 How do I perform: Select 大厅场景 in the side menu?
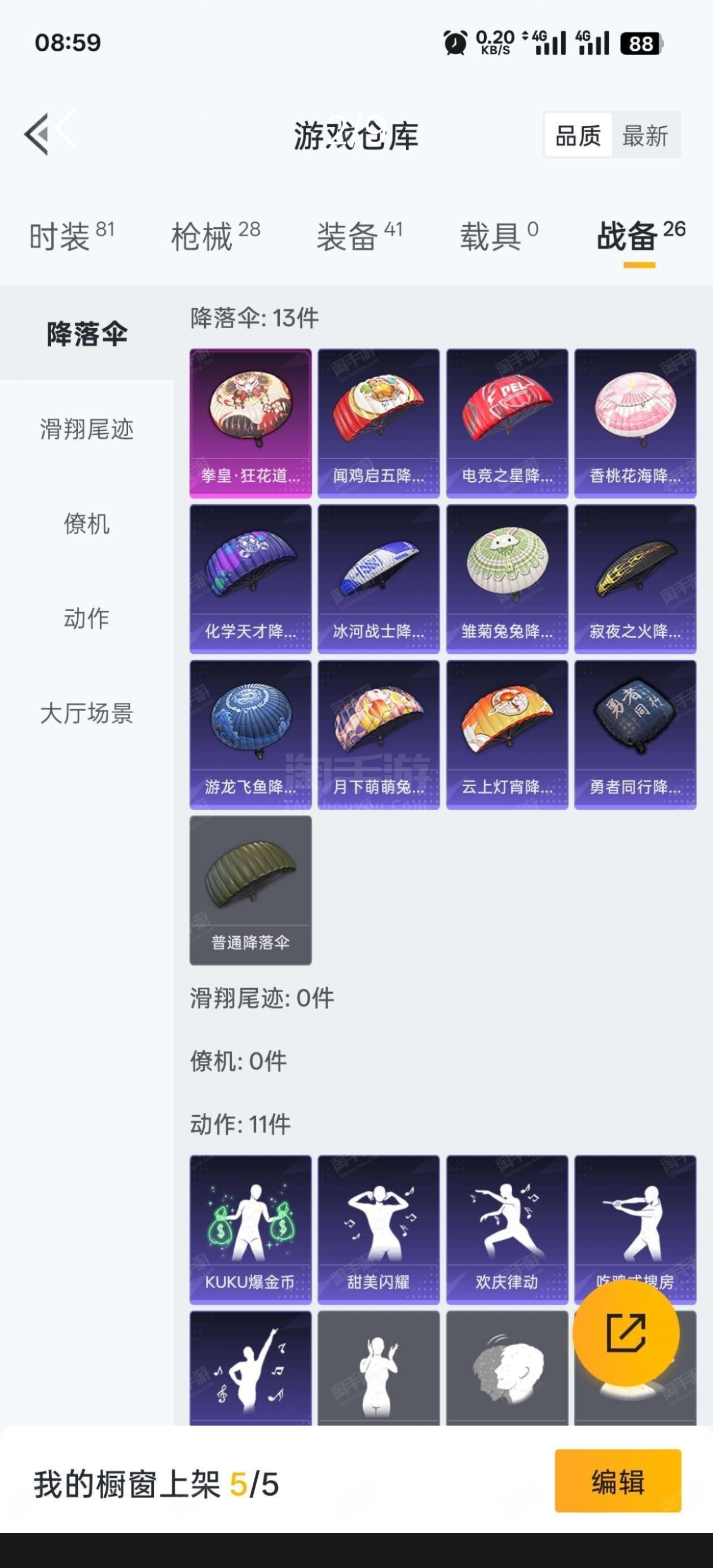(x=86, y=713)
